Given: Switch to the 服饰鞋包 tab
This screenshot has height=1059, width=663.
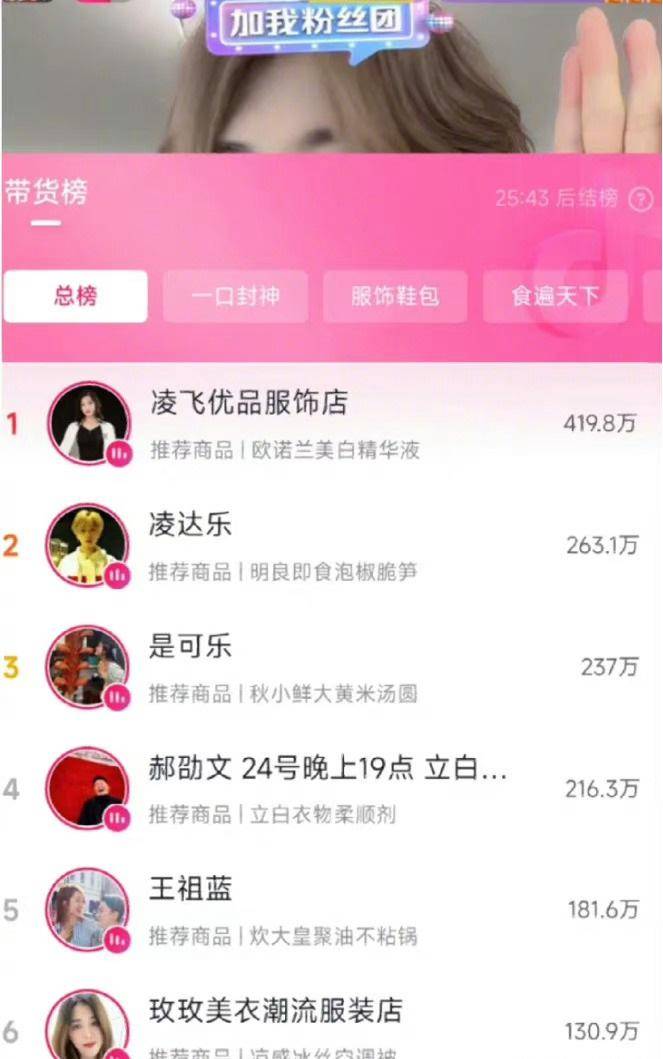Looking at the screenshot, I should point(395,296).
